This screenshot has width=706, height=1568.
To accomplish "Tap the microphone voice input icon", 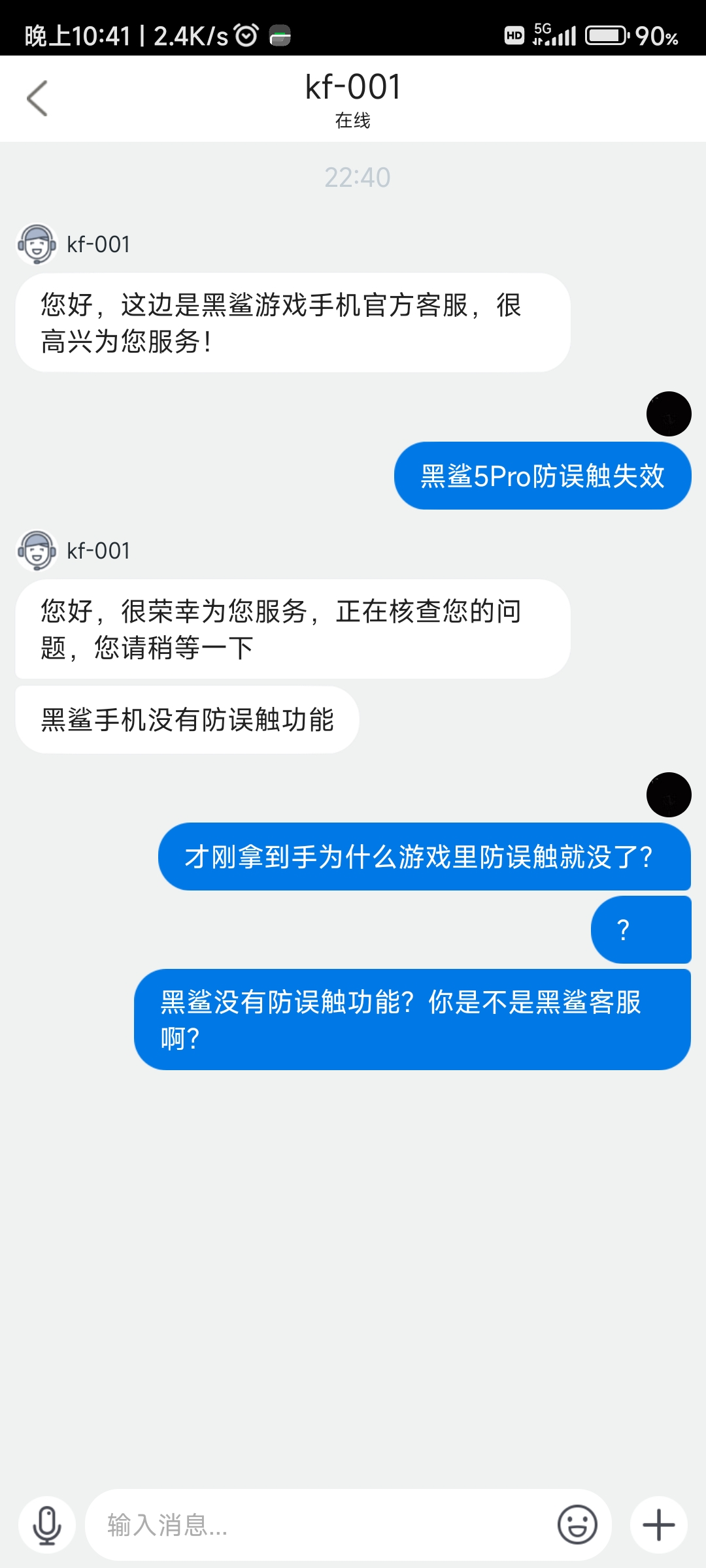I will 47,1526.
